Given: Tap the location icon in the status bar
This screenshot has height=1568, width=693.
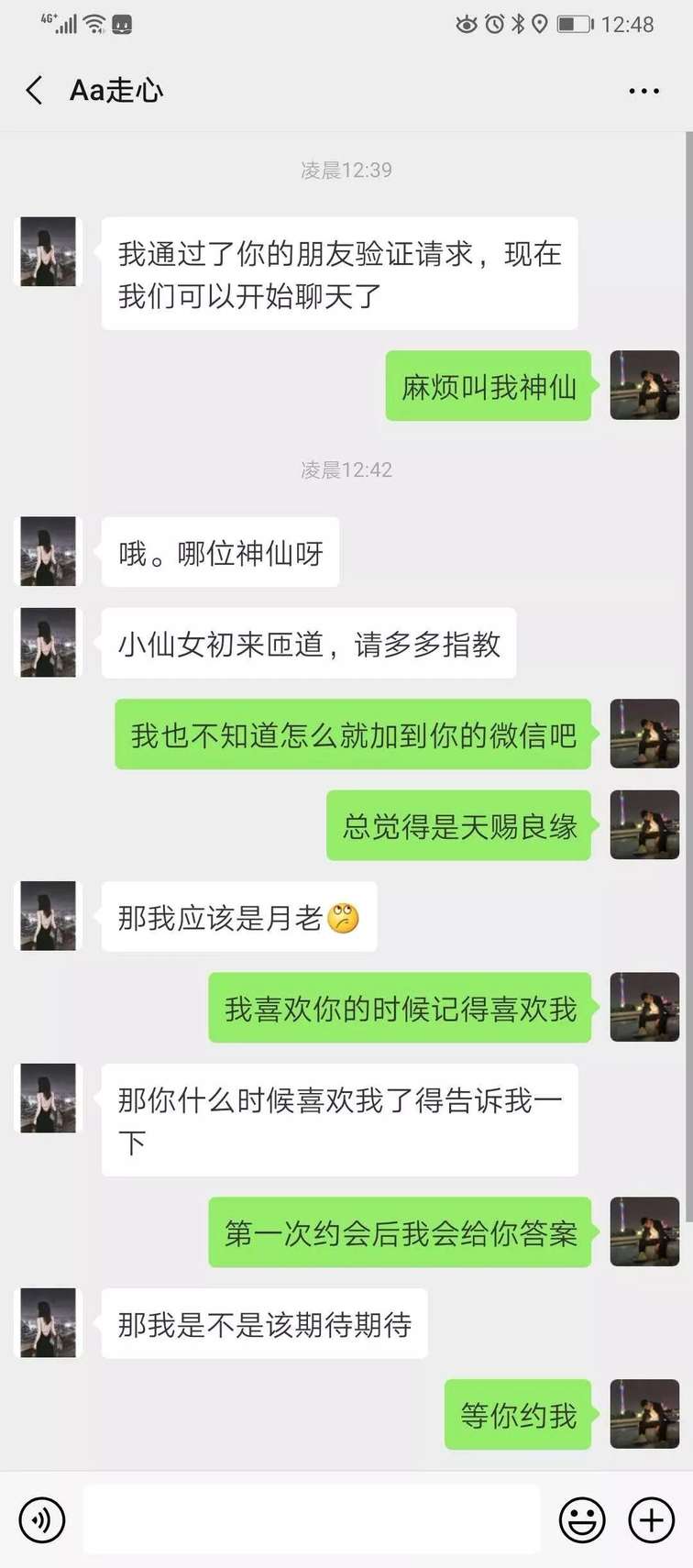Looking at the screenshot, I should 539,25.
